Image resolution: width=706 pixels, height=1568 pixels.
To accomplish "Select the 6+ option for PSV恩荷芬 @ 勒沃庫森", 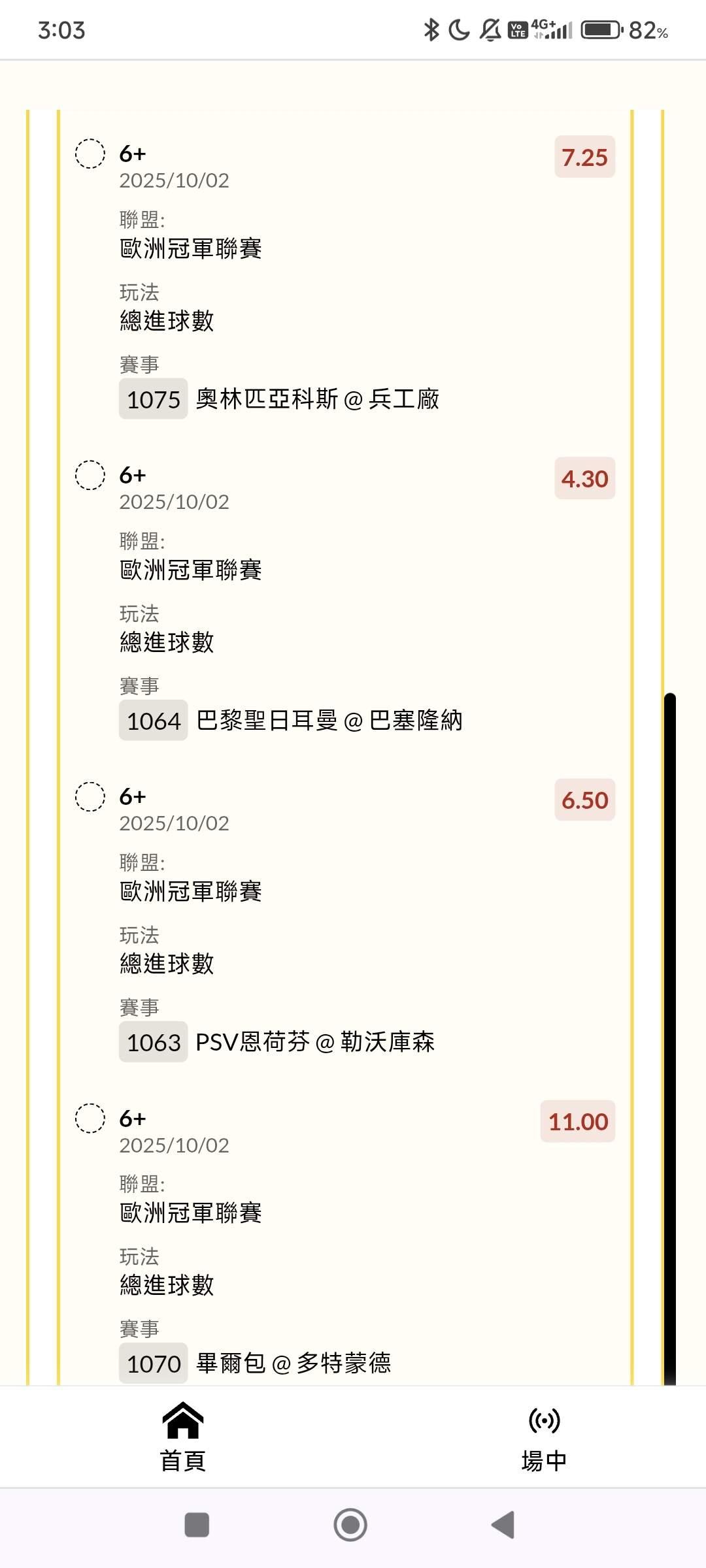I will [90, 797].
